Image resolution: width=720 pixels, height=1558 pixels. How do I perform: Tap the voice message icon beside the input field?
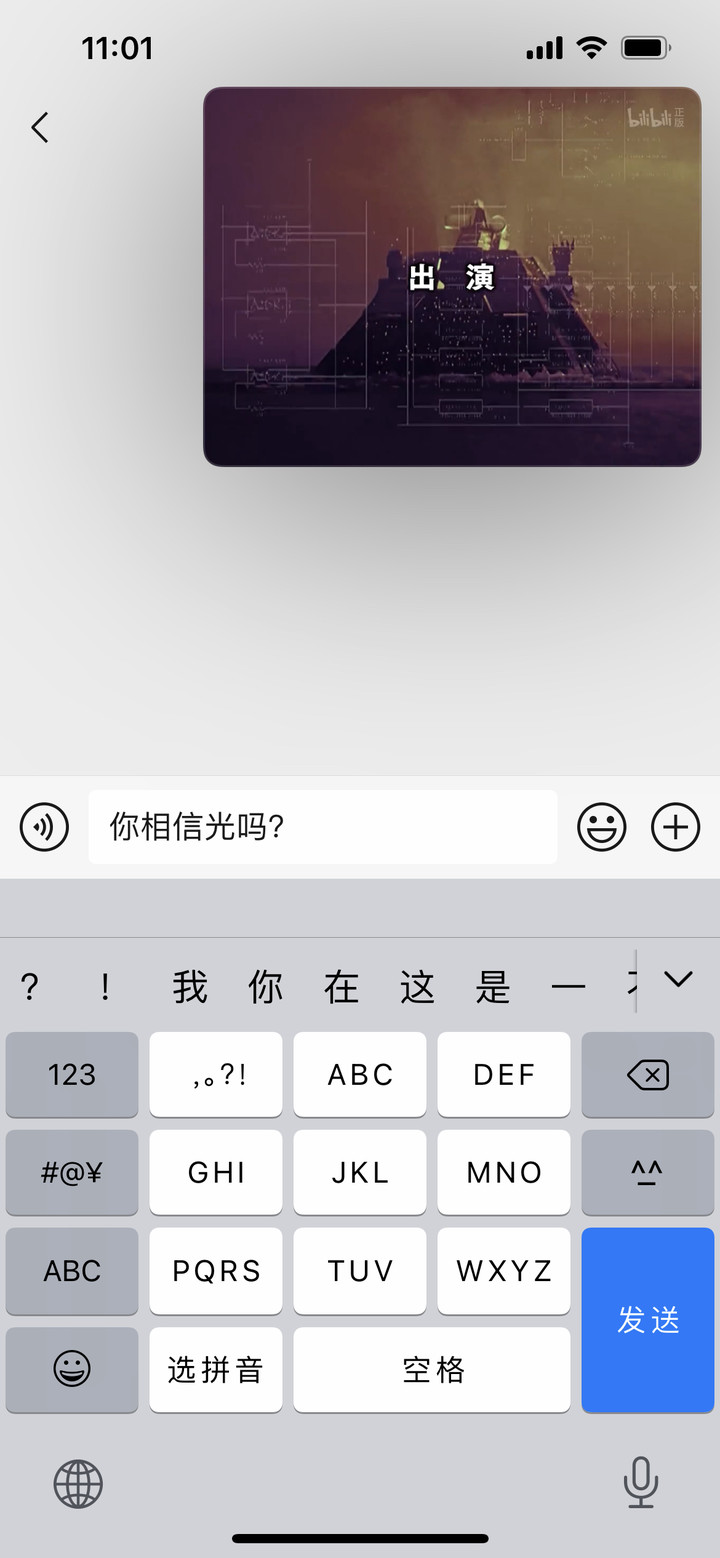(x=44, y=827)
